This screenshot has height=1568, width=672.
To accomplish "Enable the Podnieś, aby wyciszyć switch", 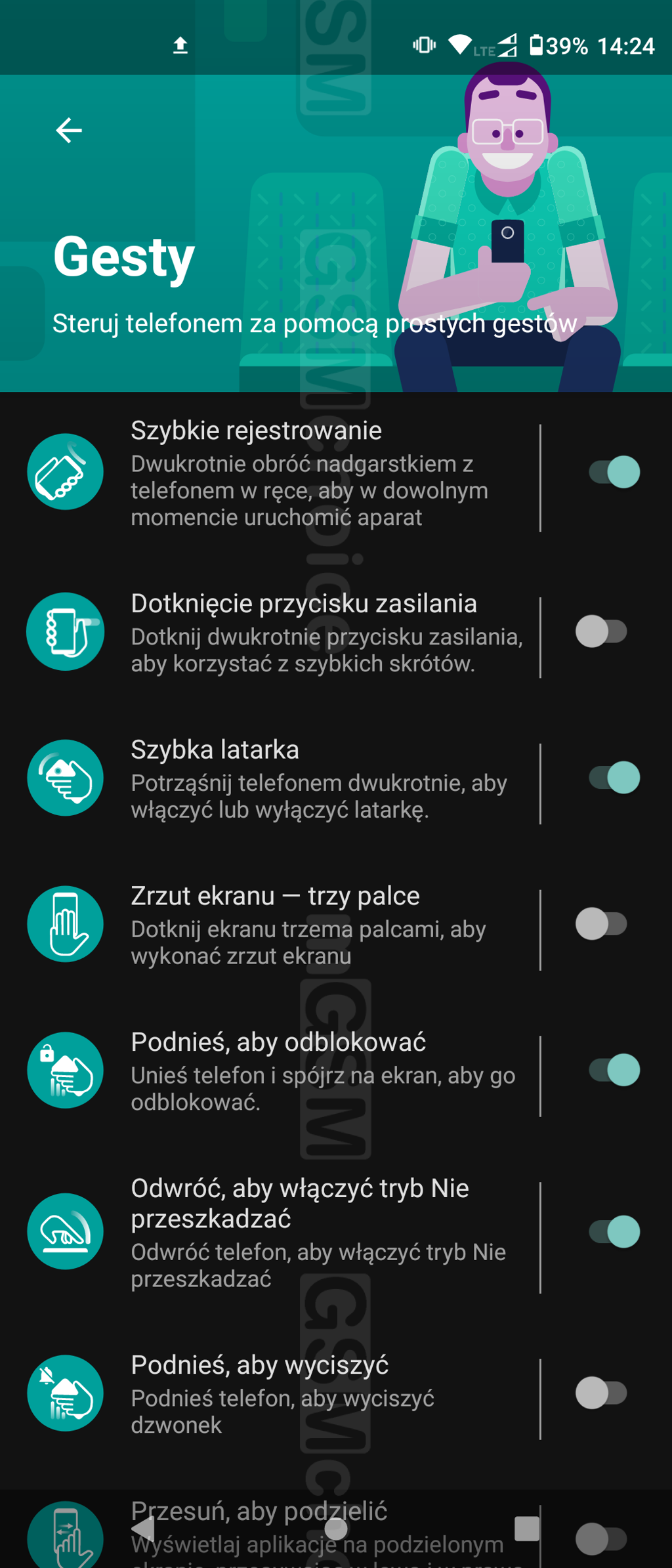I will [x=601, y=1393].
